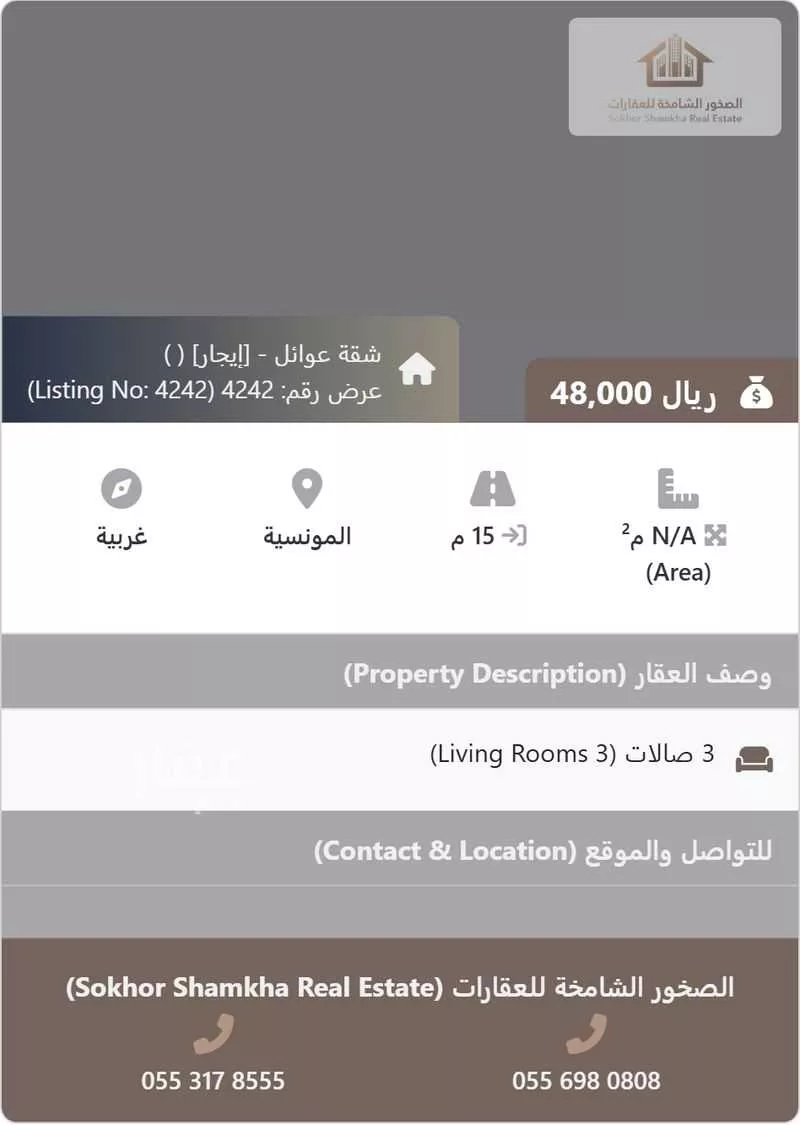Select the المونسية neighborhood label
The height and width of the screenshot is (1125, 800).
click(x=306, y=536)
